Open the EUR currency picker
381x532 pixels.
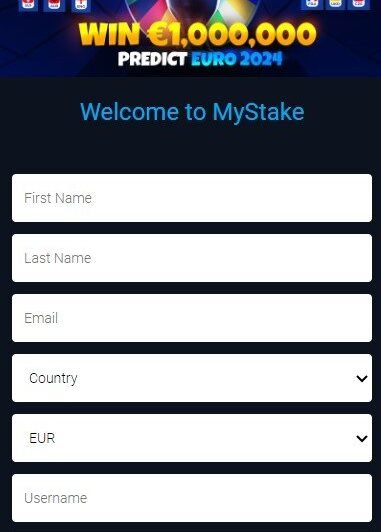[x=192, y=438]
